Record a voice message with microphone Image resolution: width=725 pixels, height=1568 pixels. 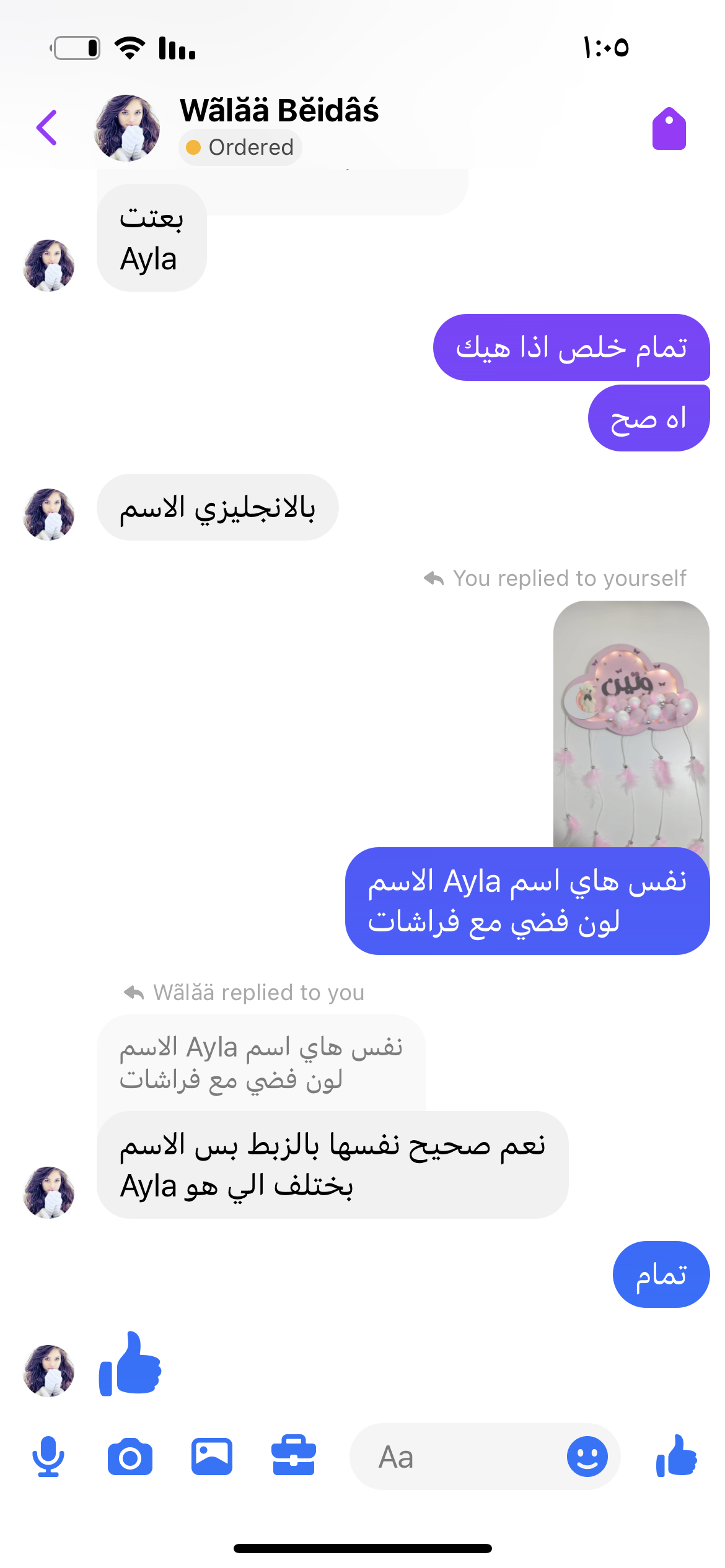(x=48, y=1457)
